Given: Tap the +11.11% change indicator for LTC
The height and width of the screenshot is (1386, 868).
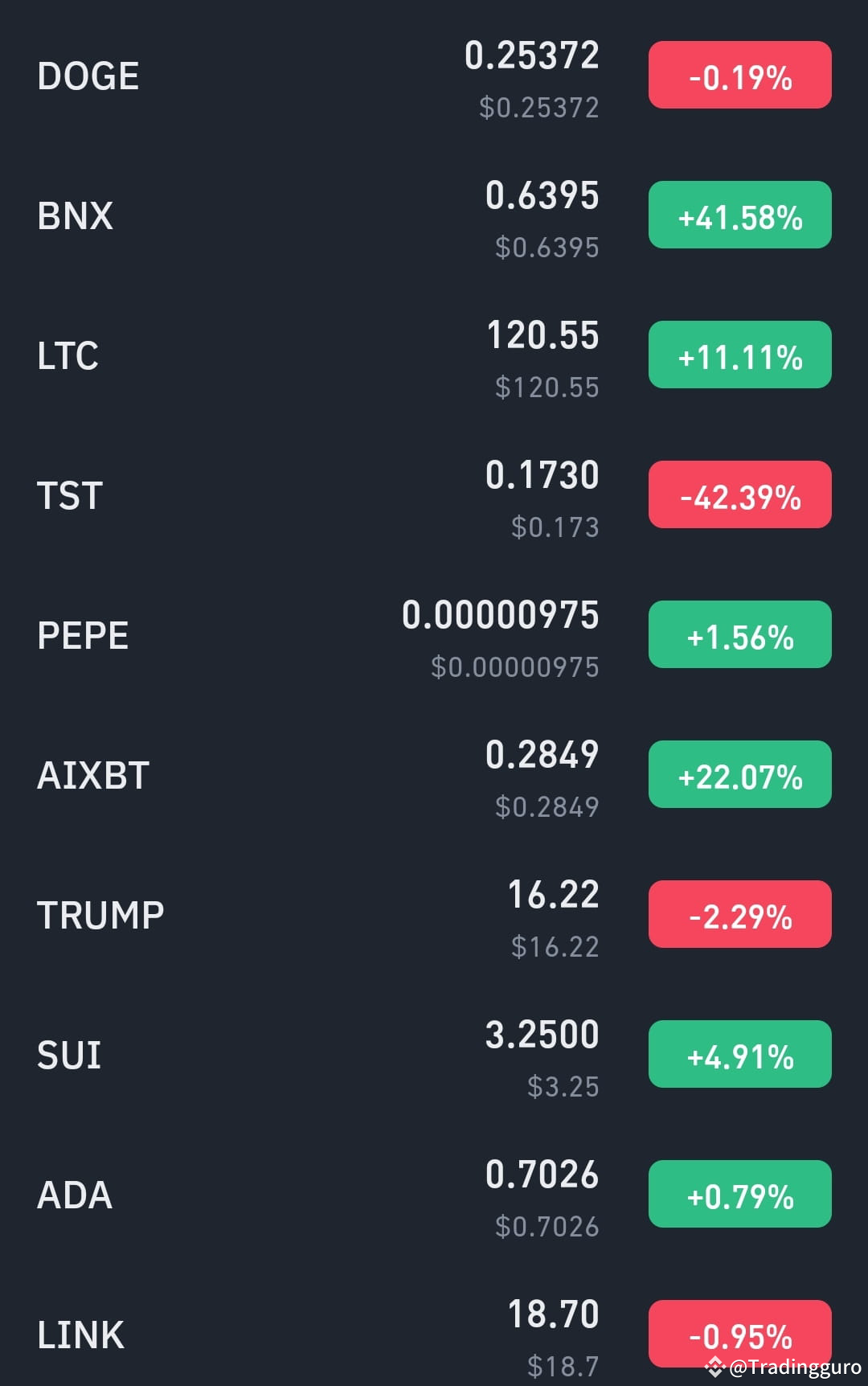Looking at the screenshot, I should [739, 355].
